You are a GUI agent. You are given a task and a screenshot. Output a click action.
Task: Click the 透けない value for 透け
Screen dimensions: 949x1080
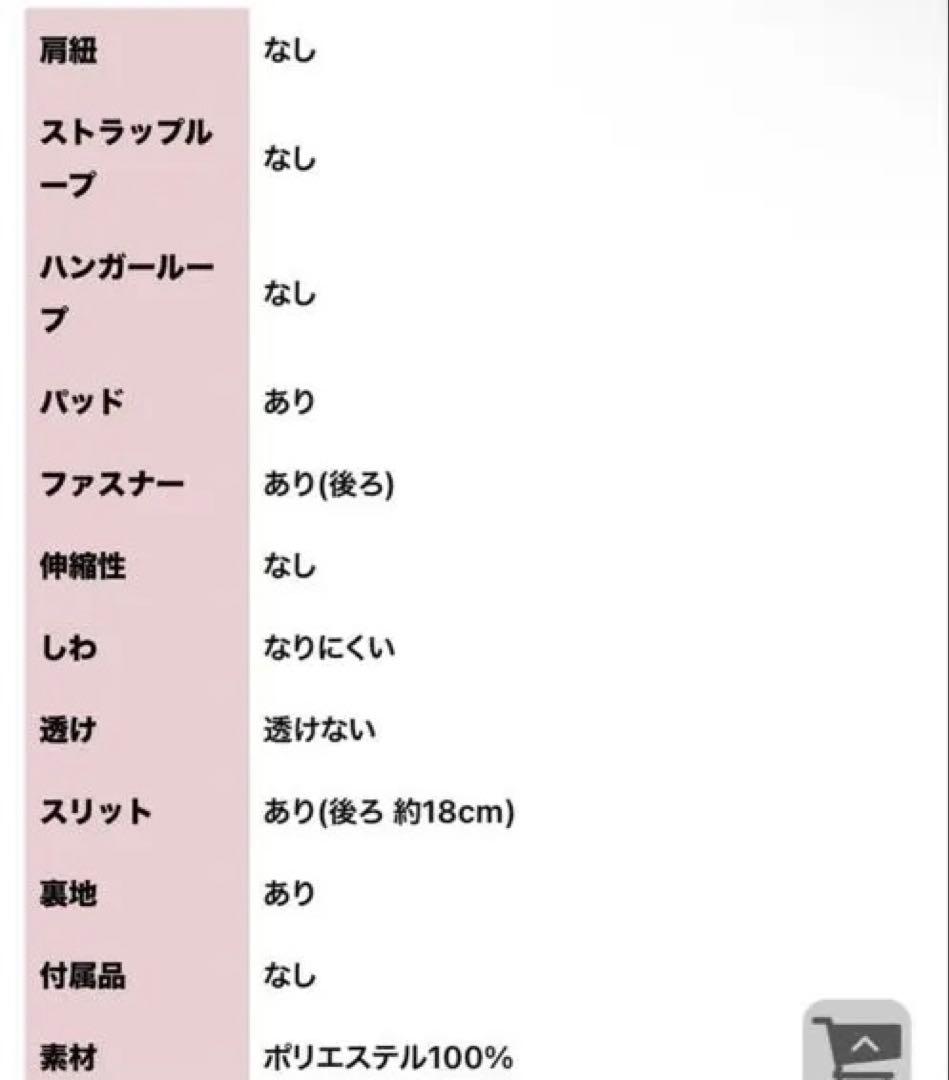tap(320, 730)
